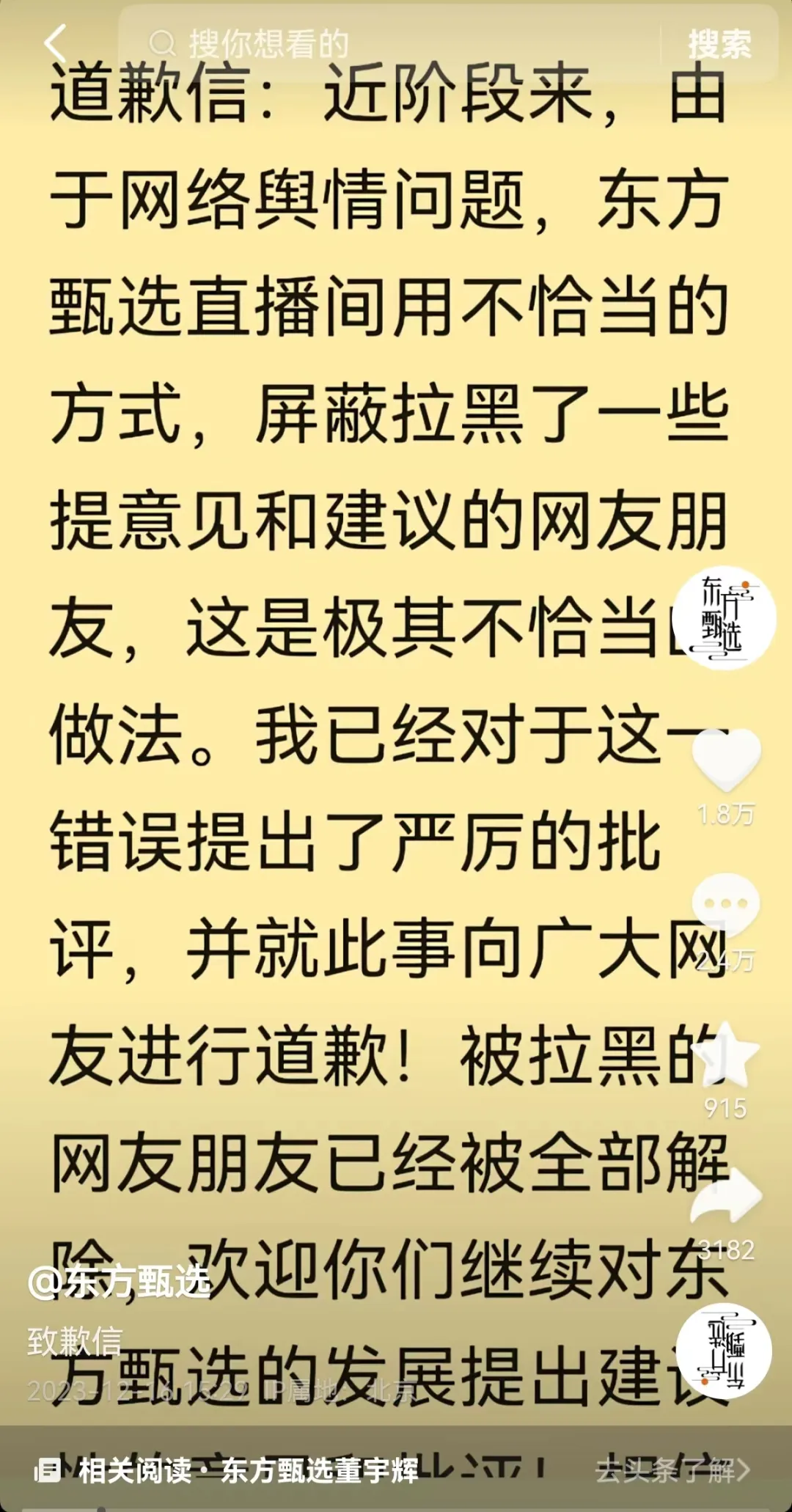The height and width of the screenshot is (1512, 792).
Task: Open the spinning music disc
Action: pyautogui.click(x=723, y=1351)
